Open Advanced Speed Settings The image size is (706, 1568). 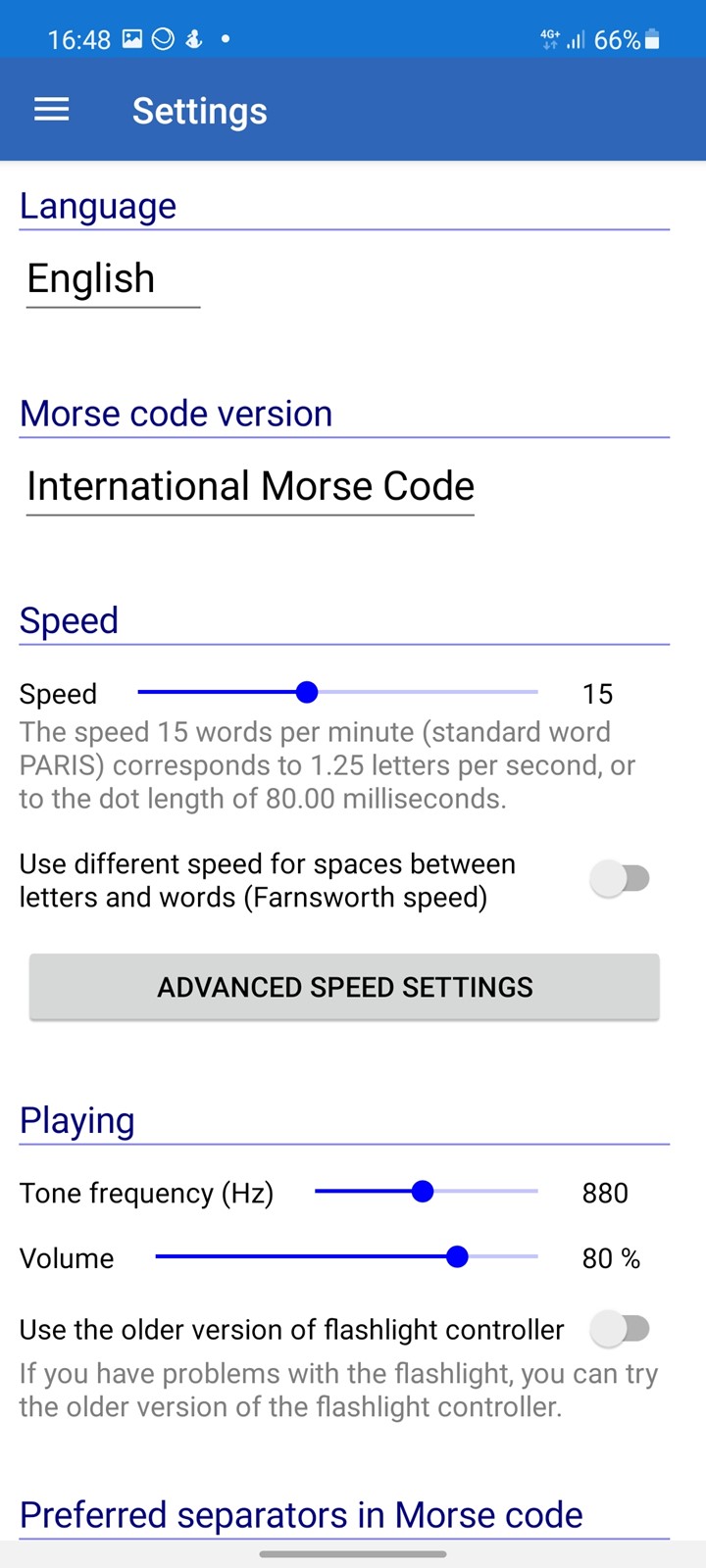pyautogui.click(x=344, y=987)
